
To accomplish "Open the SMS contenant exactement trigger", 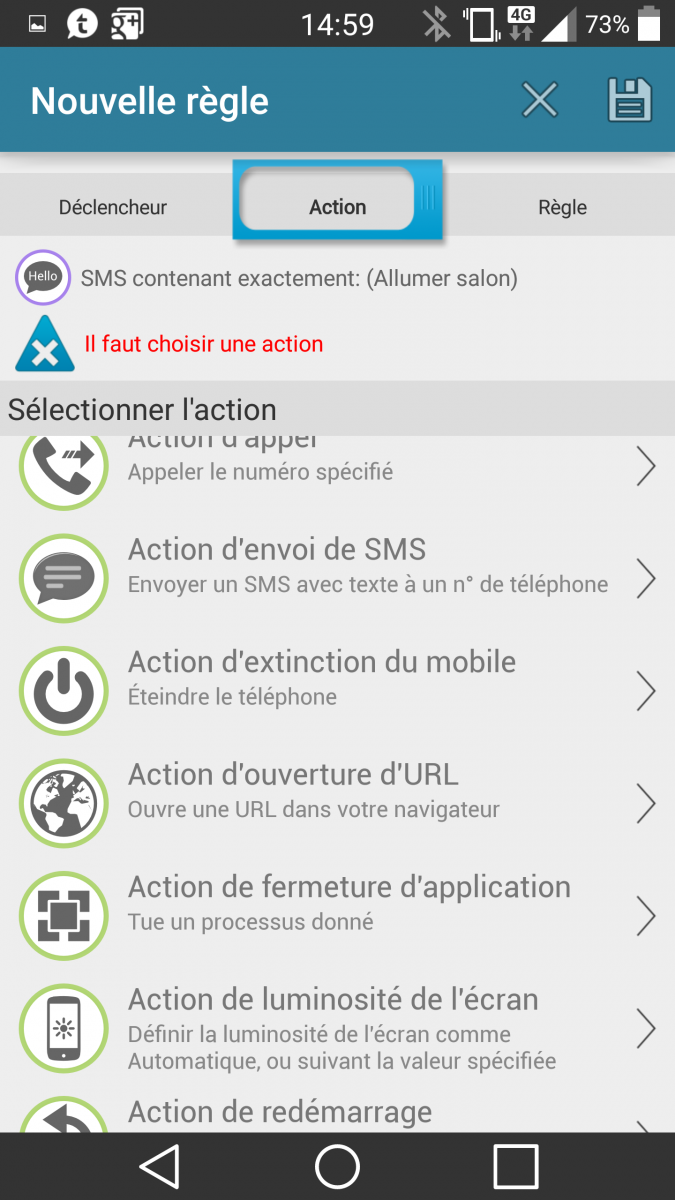I will click(298, 278).
